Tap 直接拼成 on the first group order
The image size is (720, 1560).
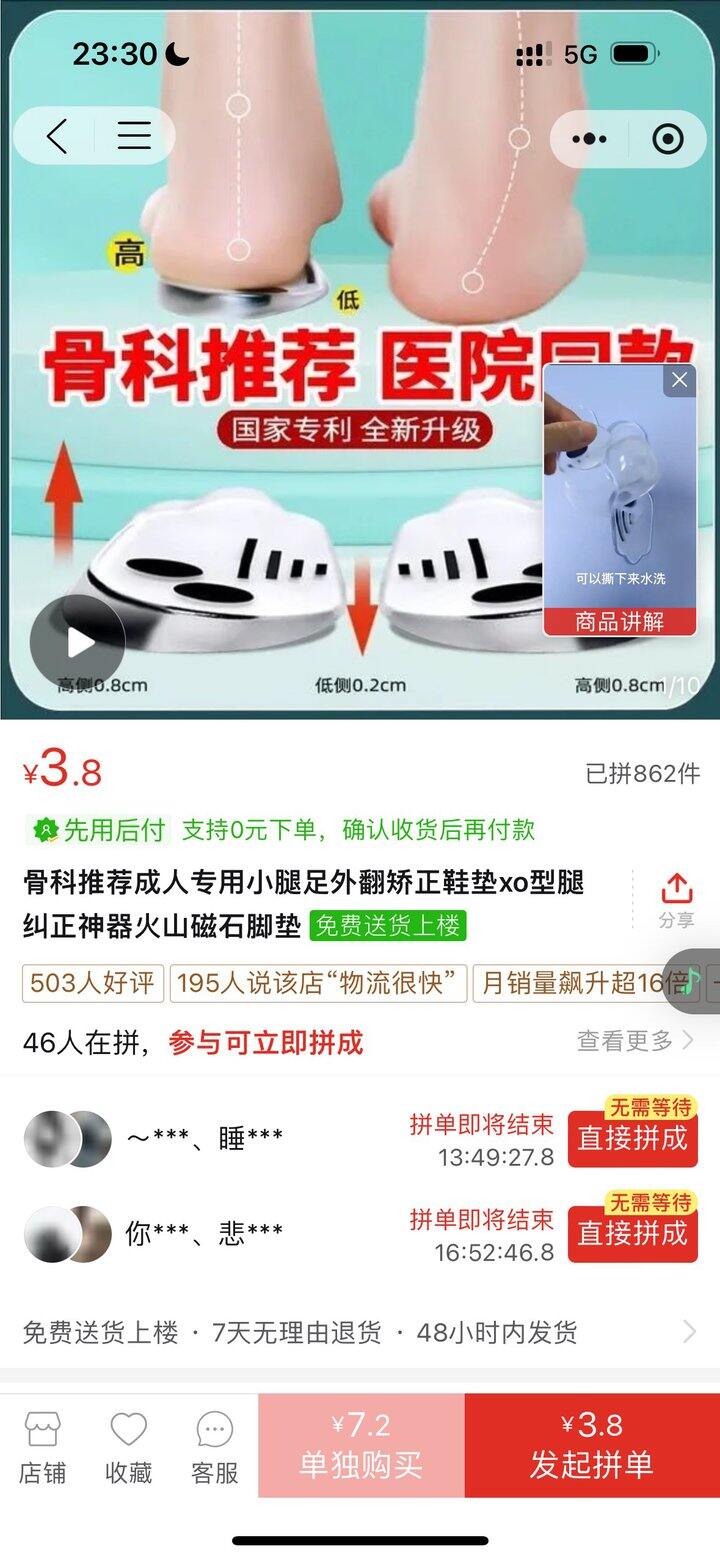click(632, 1139)
